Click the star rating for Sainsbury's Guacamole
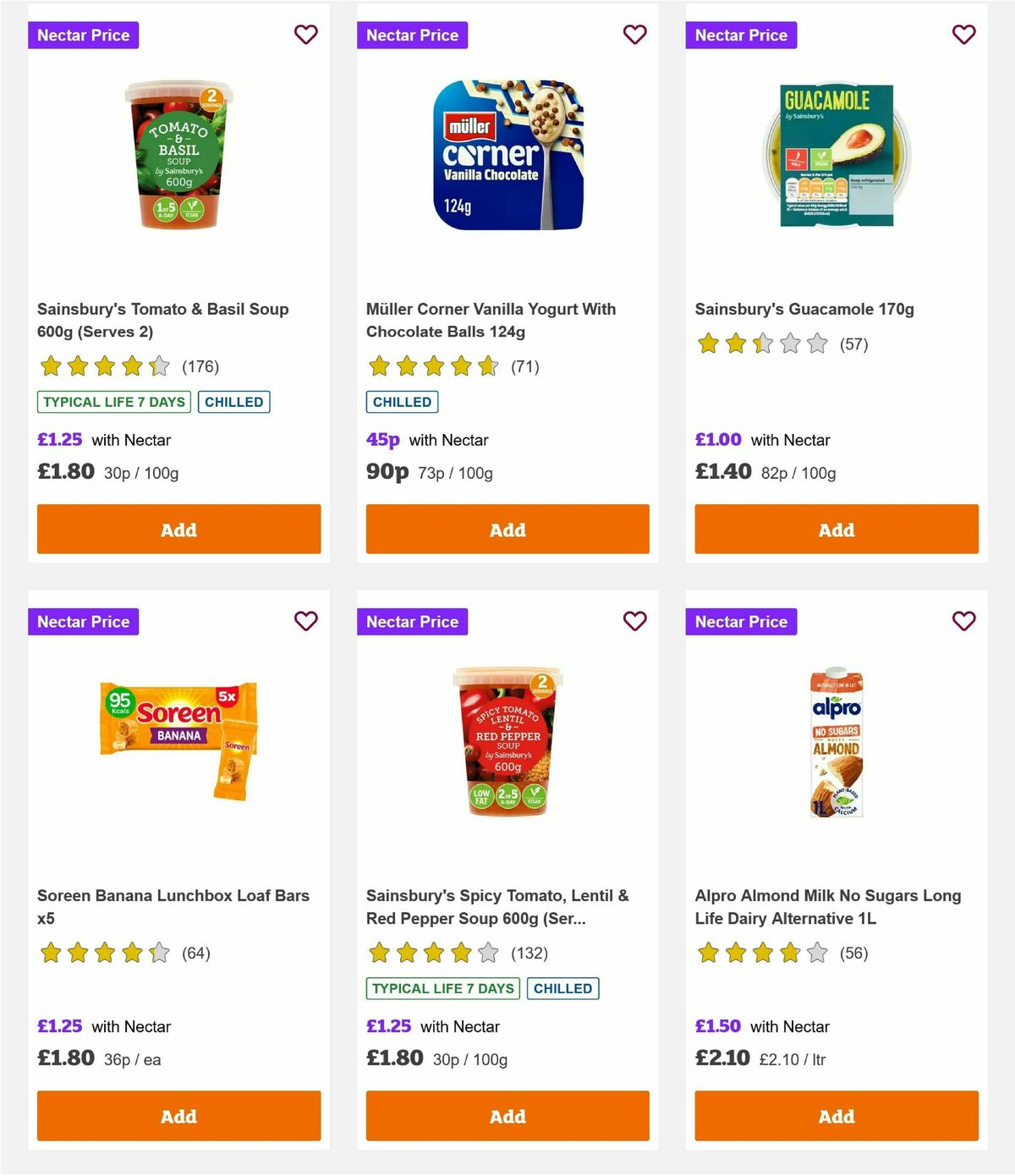 [761, 344]
